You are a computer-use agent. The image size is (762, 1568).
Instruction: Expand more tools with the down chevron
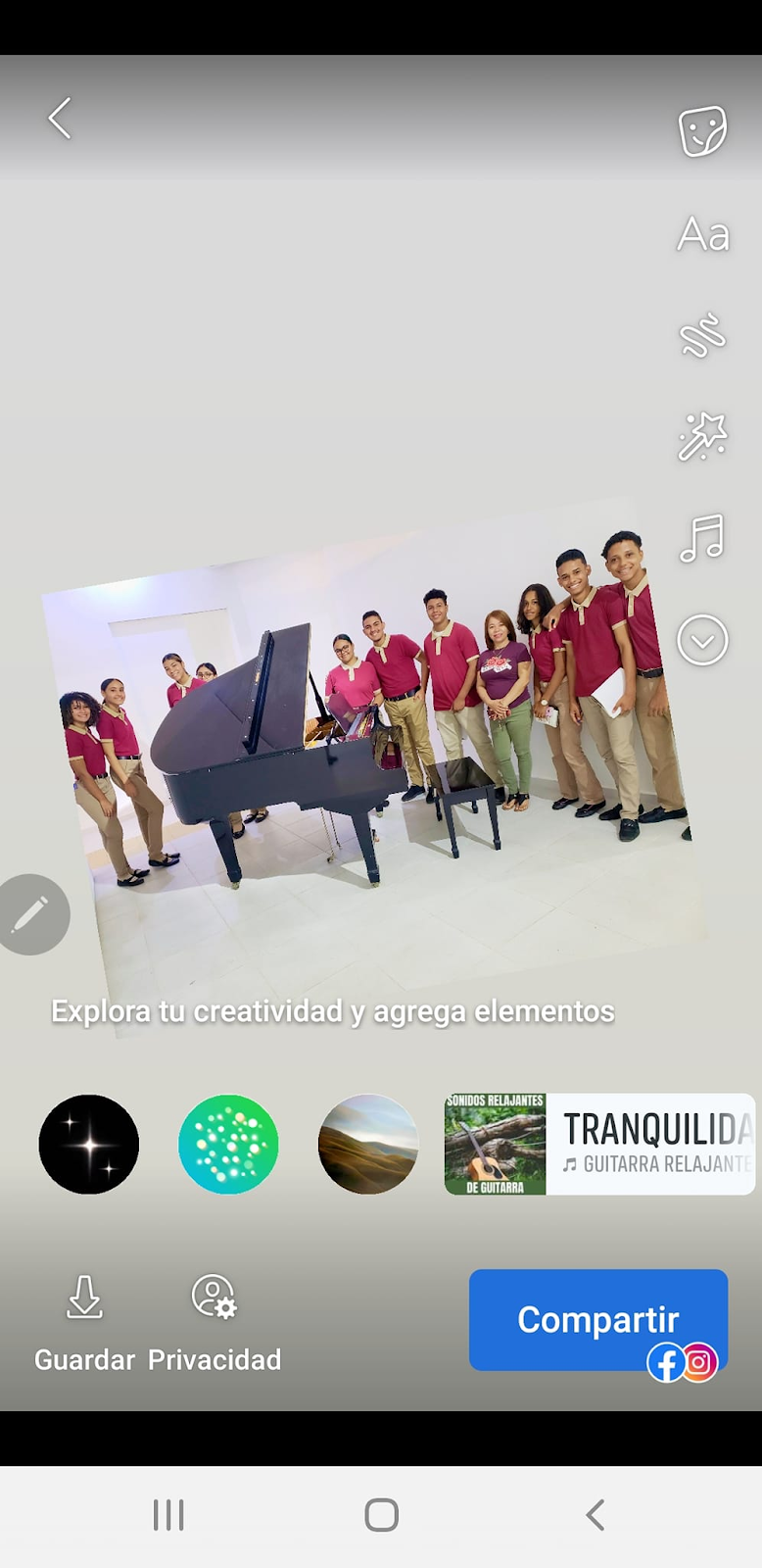(x=702, y=641)
